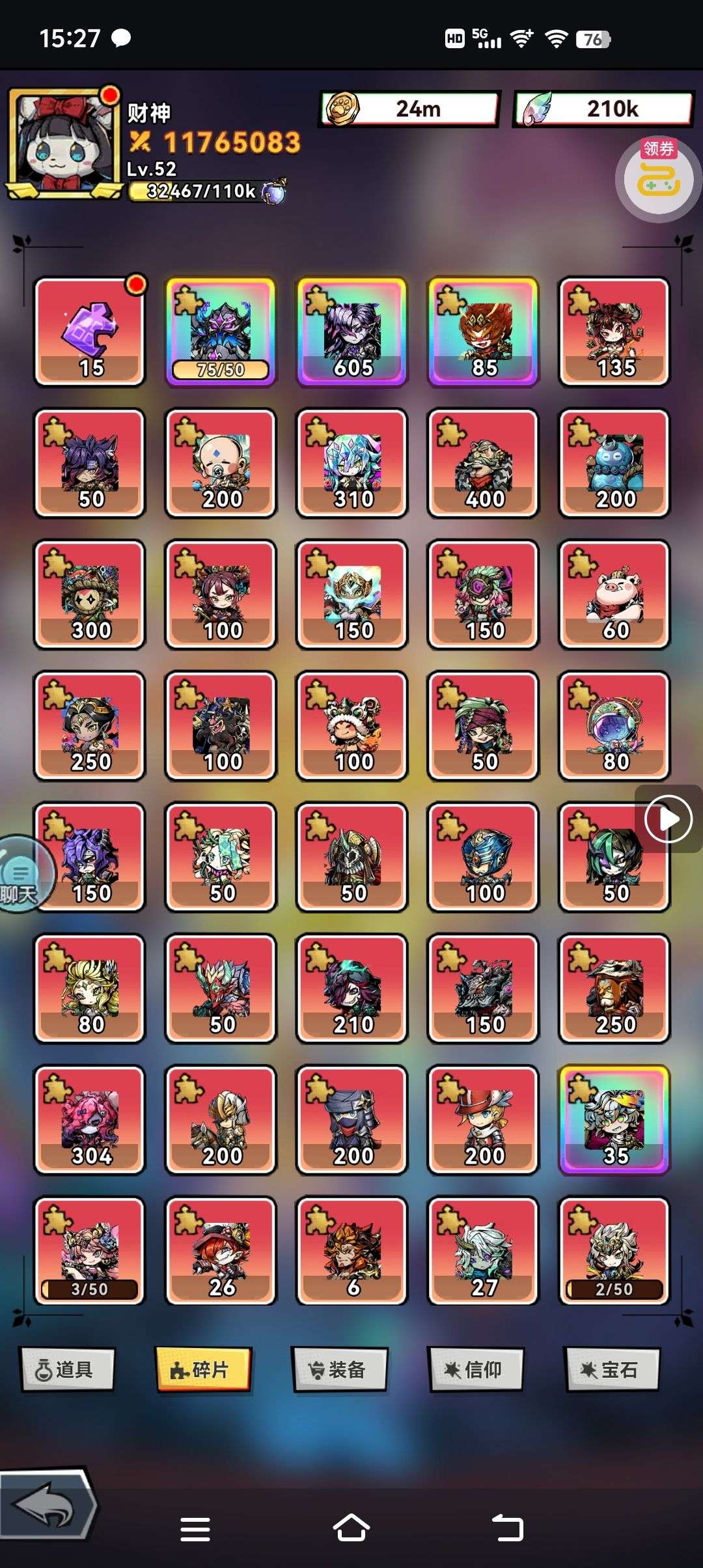The image size is (703, 1568).
Task: Open the 聊天 chat bubble
Action: 20,874
